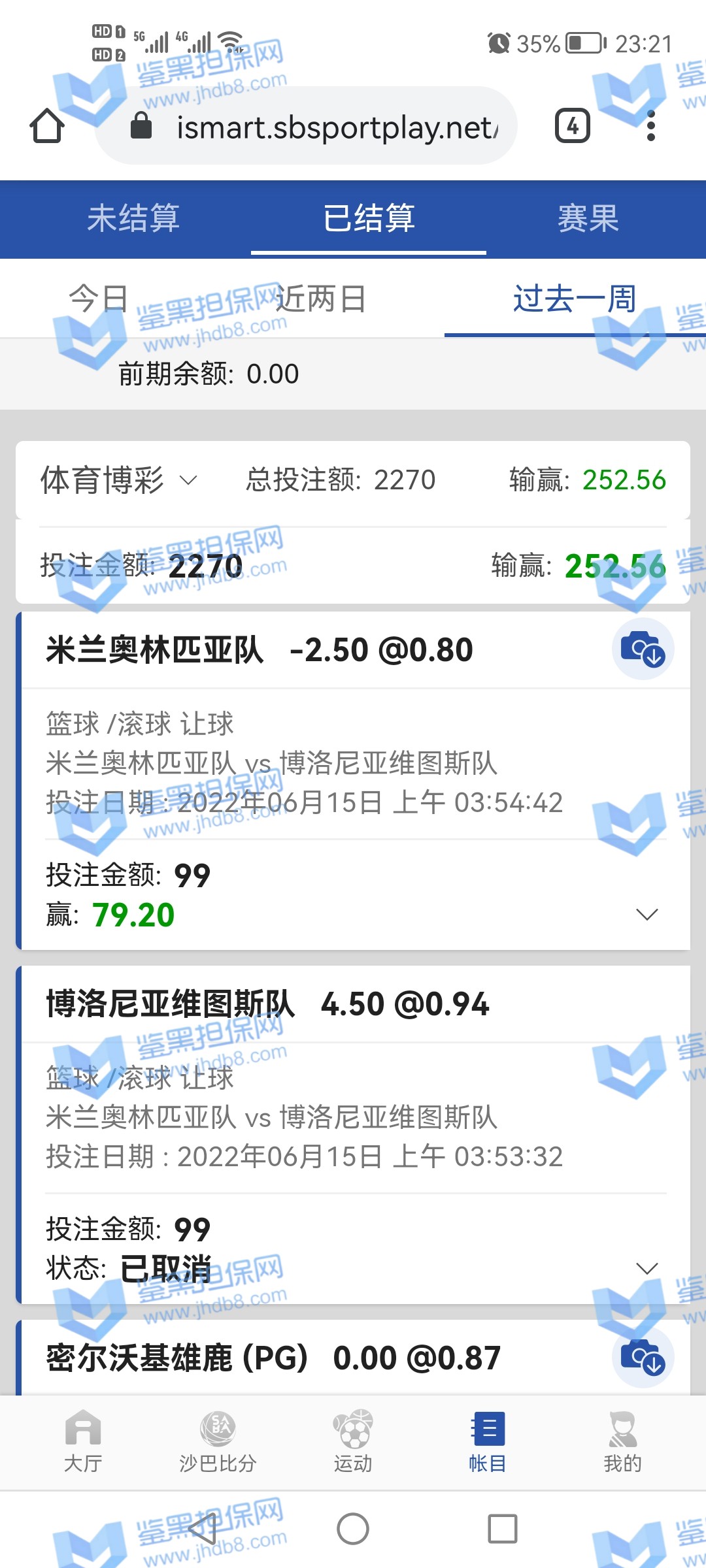Open 沙巴比分 in bottom navigation
The height and width of the screenshot is (1568, 706).
point(218,1441)
